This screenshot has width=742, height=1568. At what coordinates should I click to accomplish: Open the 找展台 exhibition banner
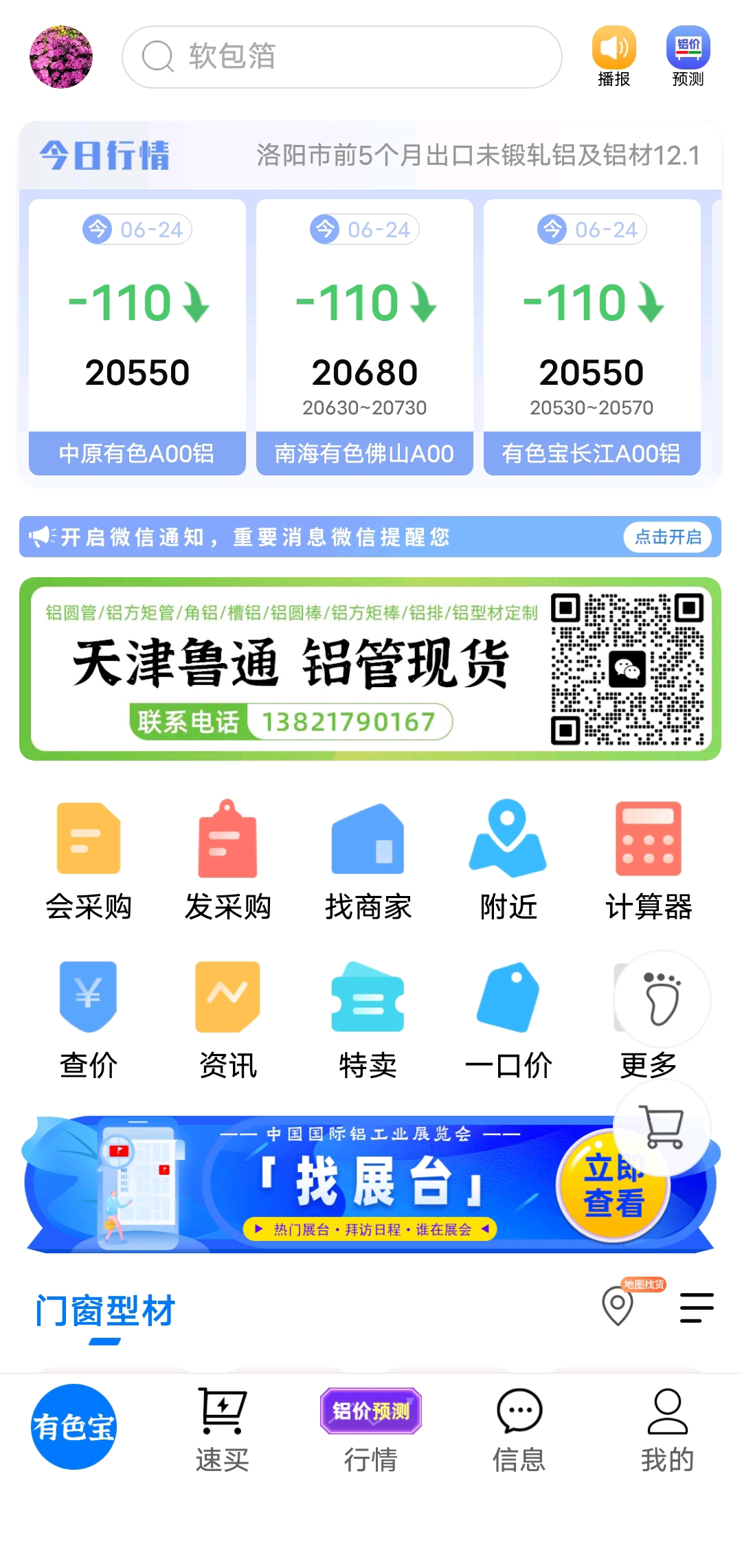370,1185
